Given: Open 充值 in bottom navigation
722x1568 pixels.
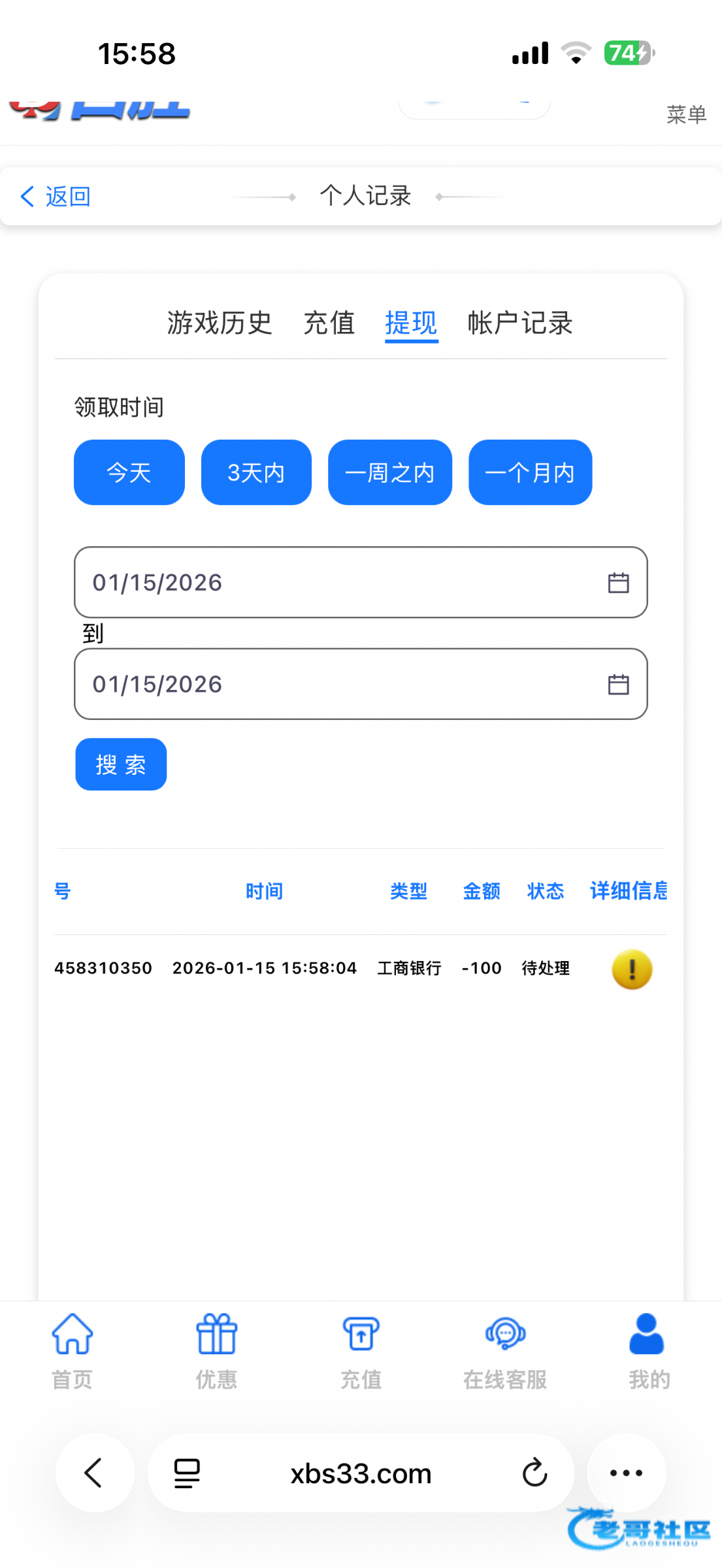Looking at the screenshot, I should (x=361, y=1350).
